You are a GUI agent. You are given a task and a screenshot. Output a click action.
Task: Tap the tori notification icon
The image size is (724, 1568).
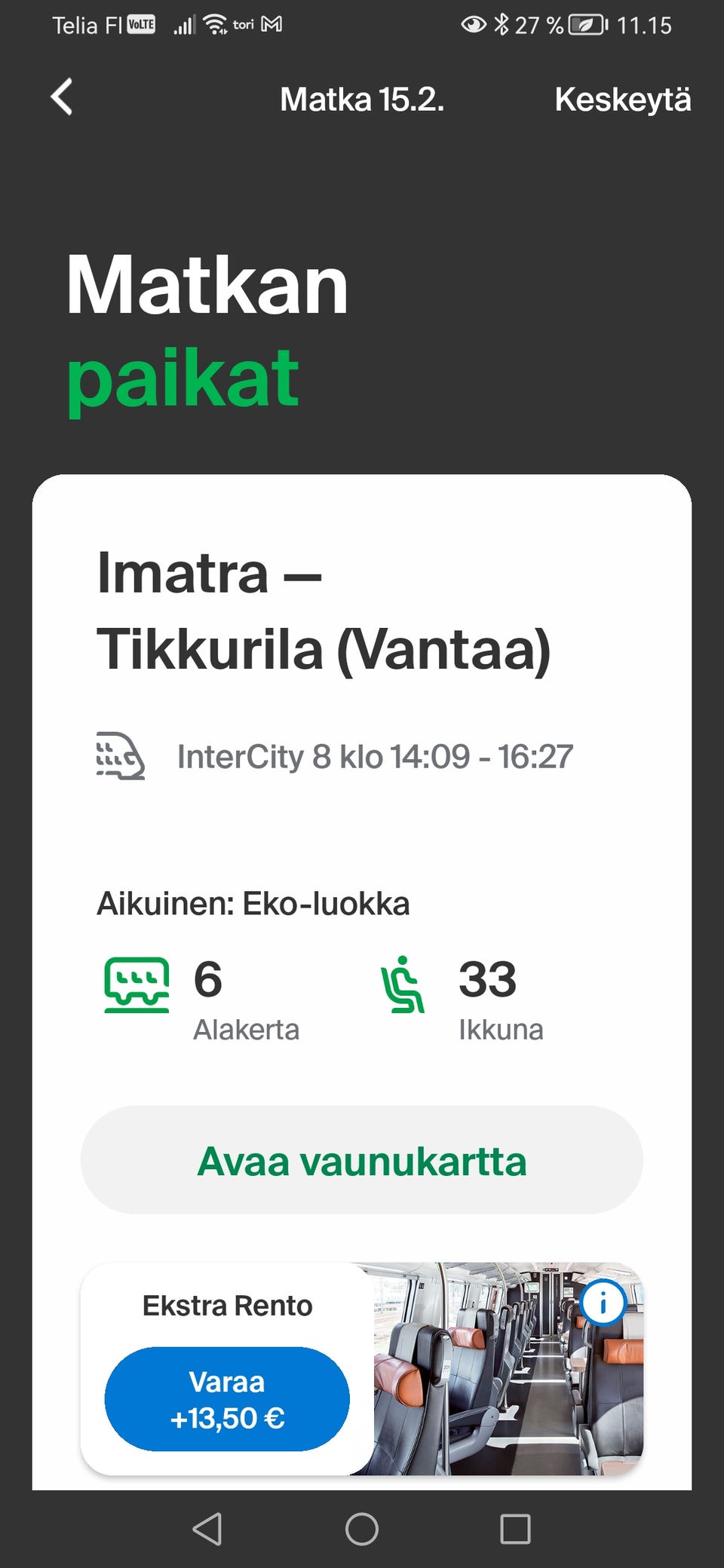(243, 24)
